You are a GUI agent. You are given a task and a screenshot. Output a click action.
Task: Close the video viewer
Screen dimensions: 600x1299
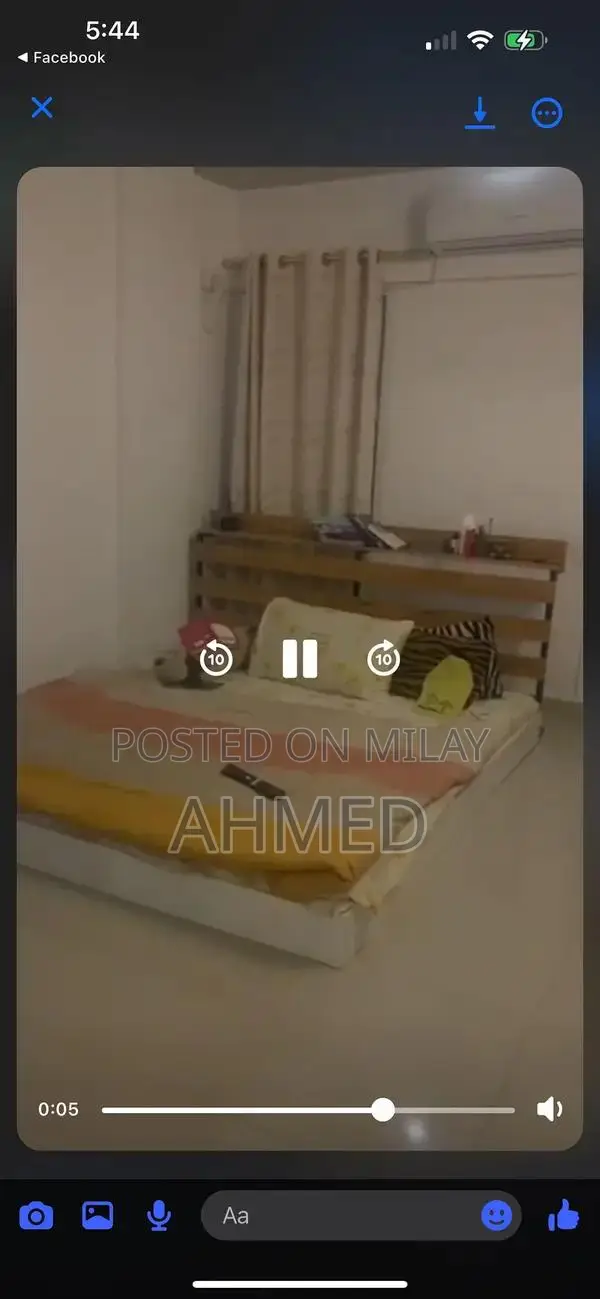point(42,108)
